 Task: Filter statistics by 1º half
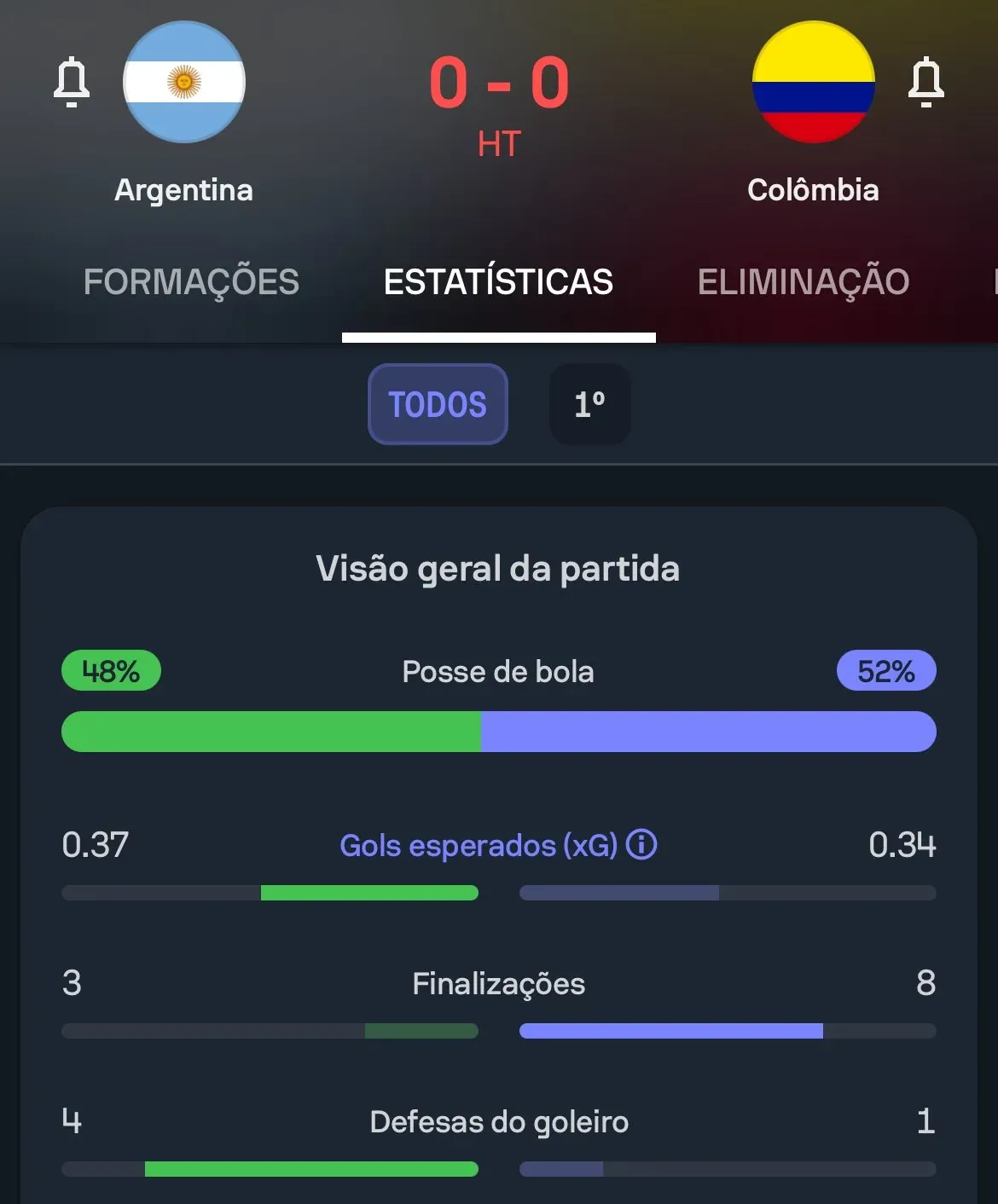589,404
